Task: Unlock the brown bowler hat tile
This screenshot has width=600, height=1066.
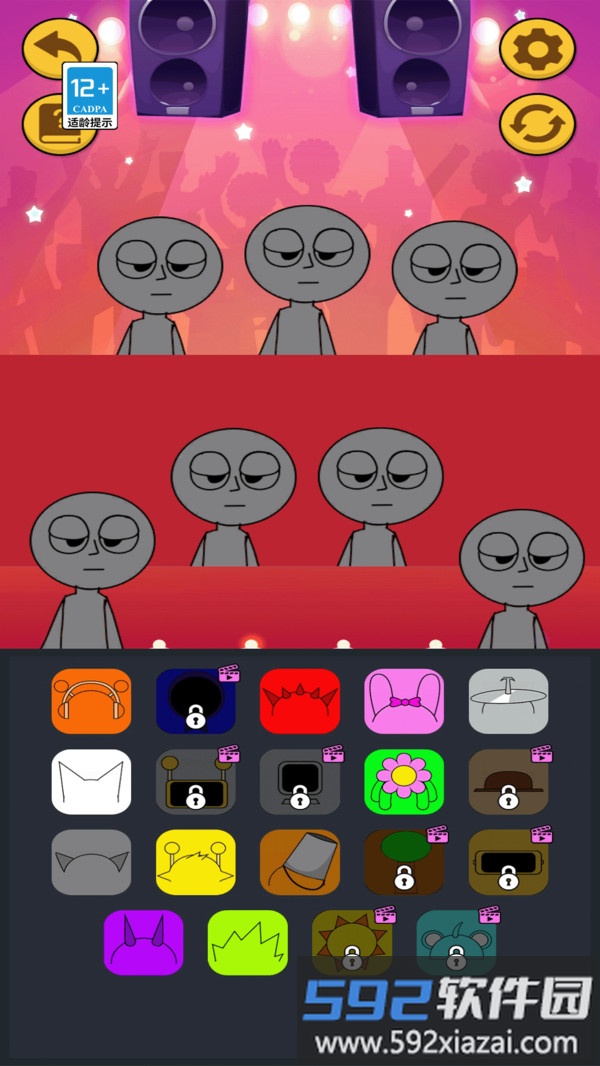Action: 508,781
